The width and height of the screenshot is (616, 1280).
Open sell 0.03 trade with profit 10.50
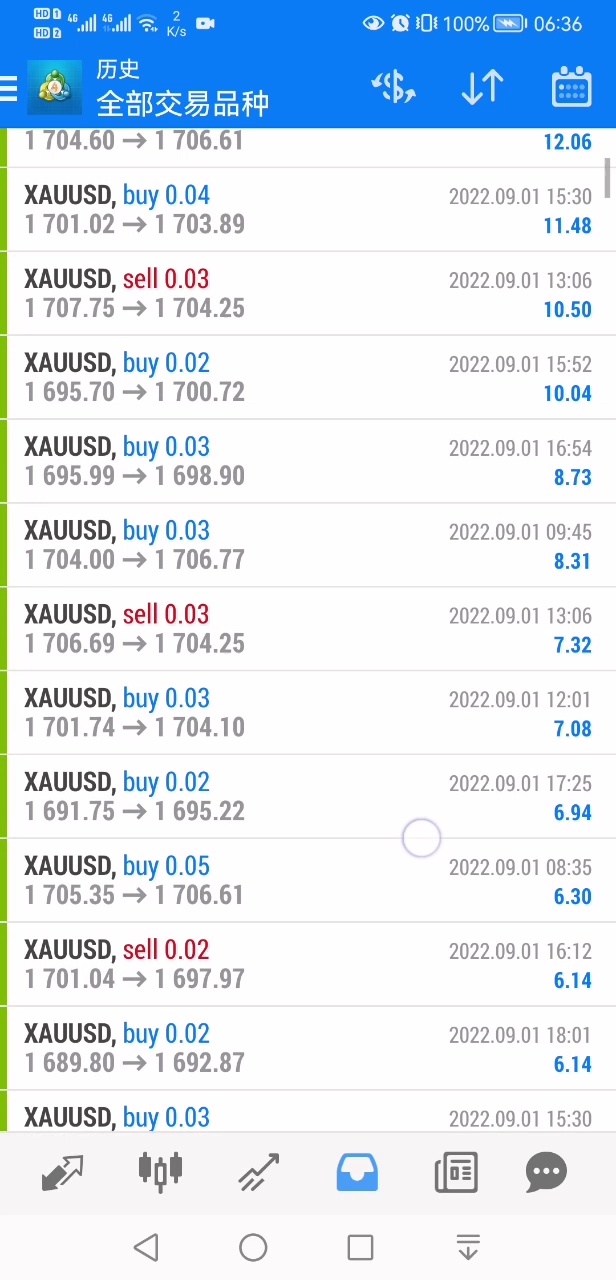308,294
